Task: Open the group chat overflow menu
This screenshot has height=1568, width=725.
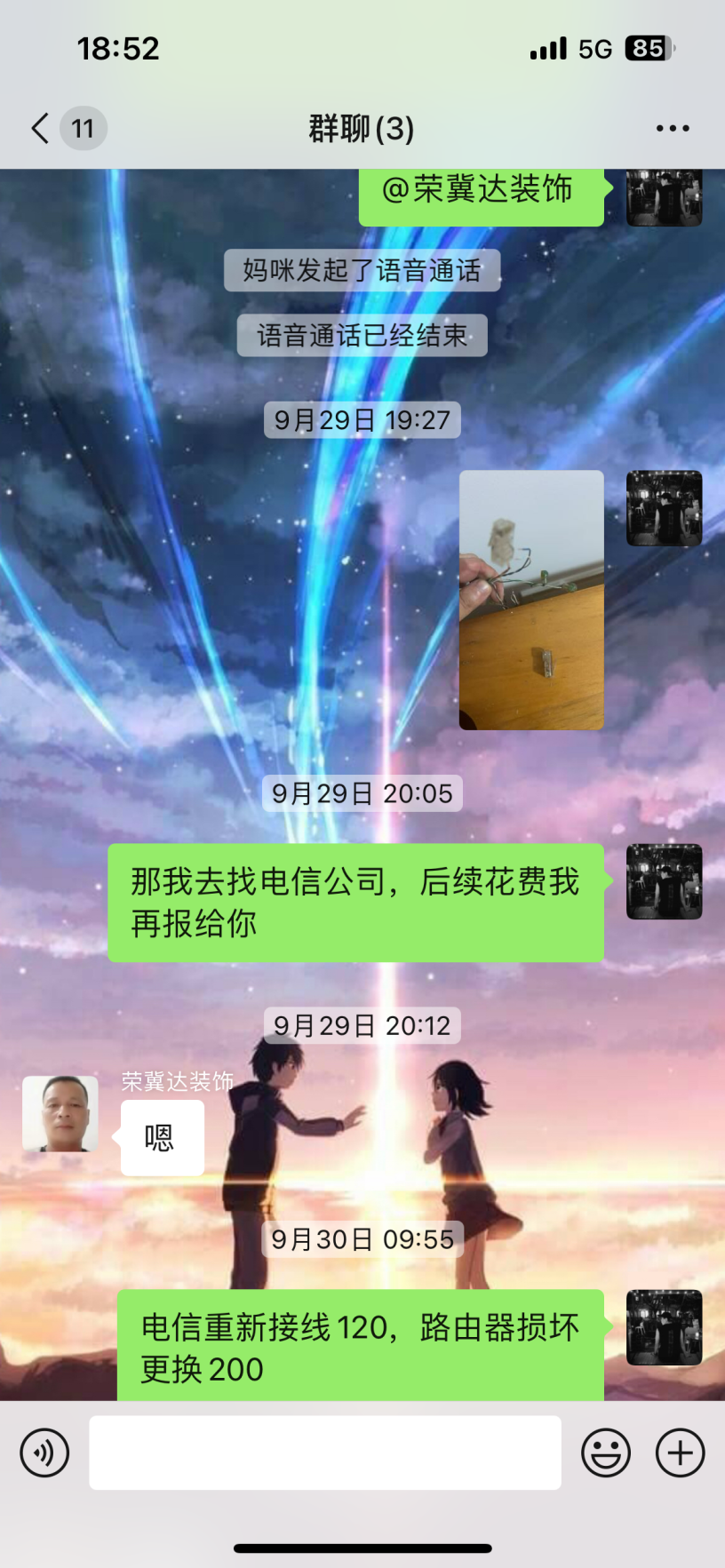Action: [672, 129]
